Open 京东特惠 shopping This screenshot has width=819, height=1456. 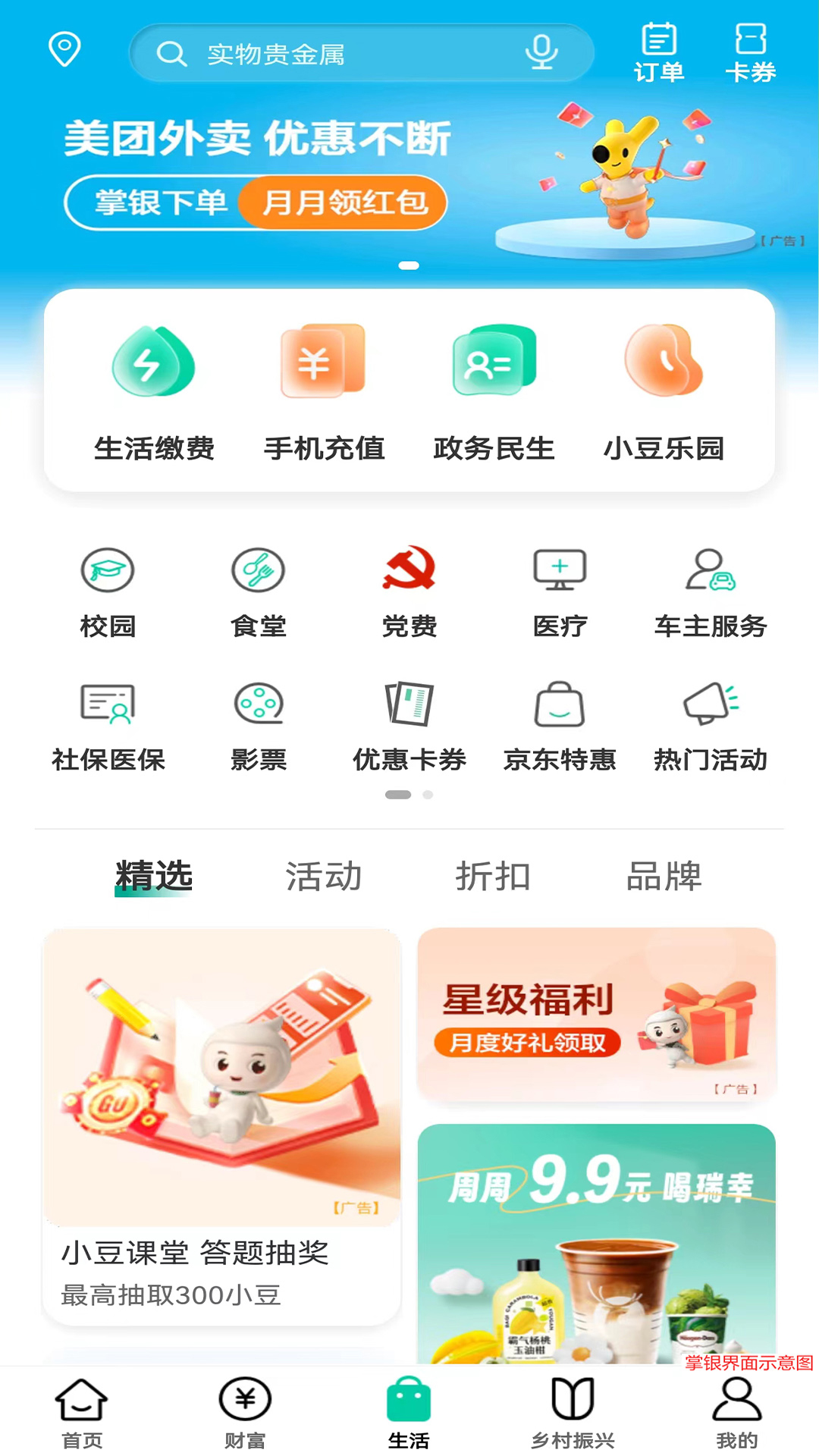coord(560,726)
